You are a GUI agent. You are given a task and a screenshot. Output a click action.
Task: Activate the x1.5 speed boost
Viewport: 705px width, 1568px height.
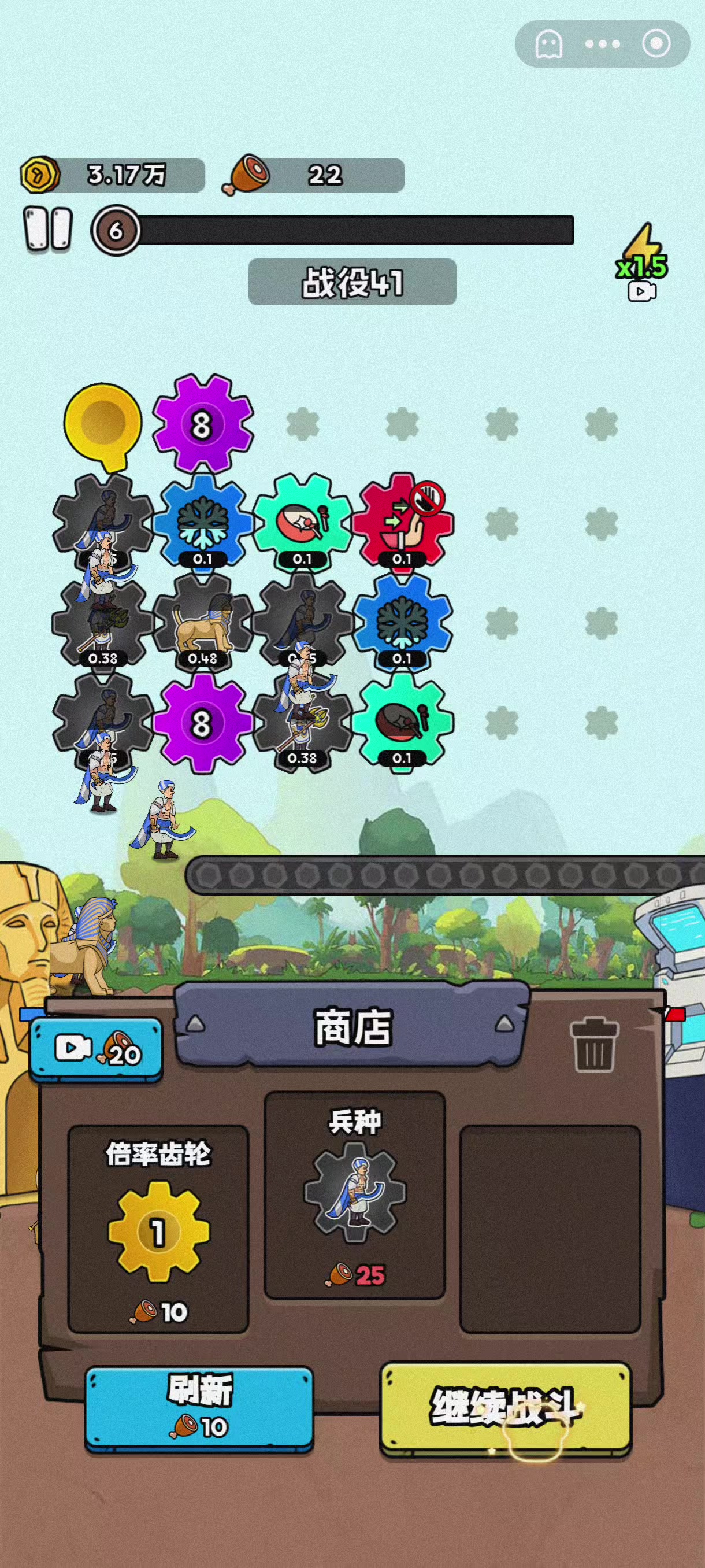[642, 263]
